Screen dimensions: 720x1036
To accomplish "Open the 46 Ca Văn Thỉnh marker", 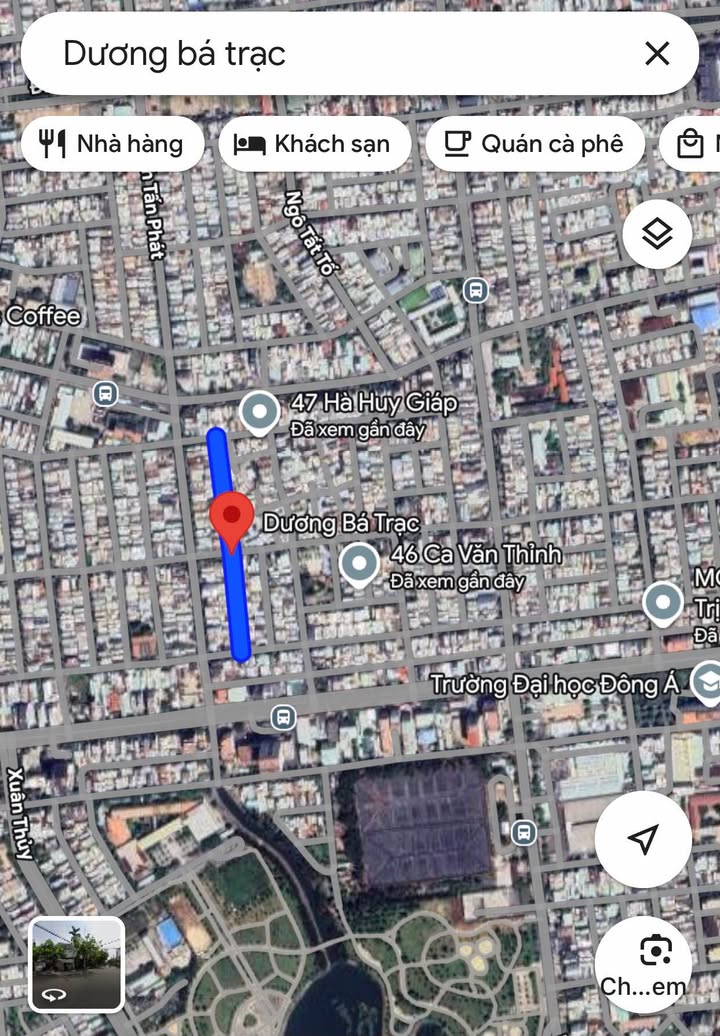I will 360,564.
